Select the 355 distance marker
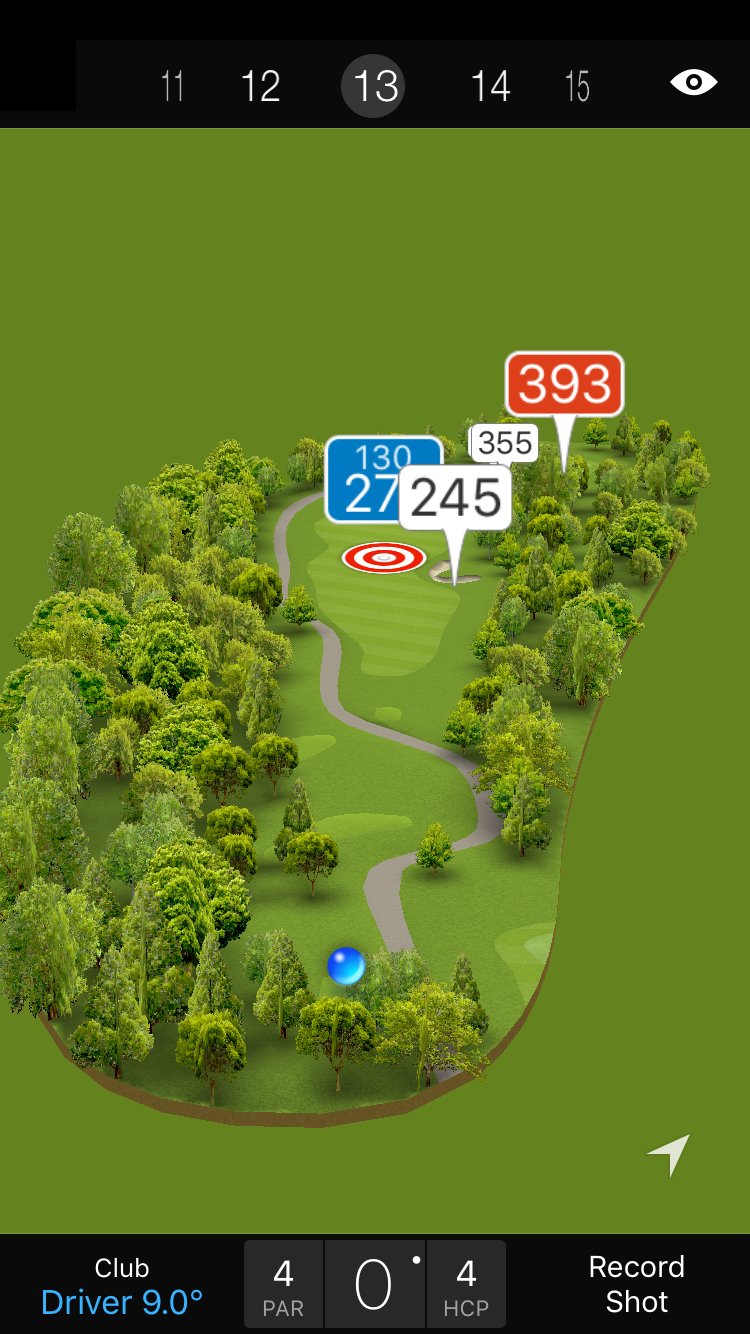The height and width of the screenshot is (1334, 750). (x=506, y=442)
